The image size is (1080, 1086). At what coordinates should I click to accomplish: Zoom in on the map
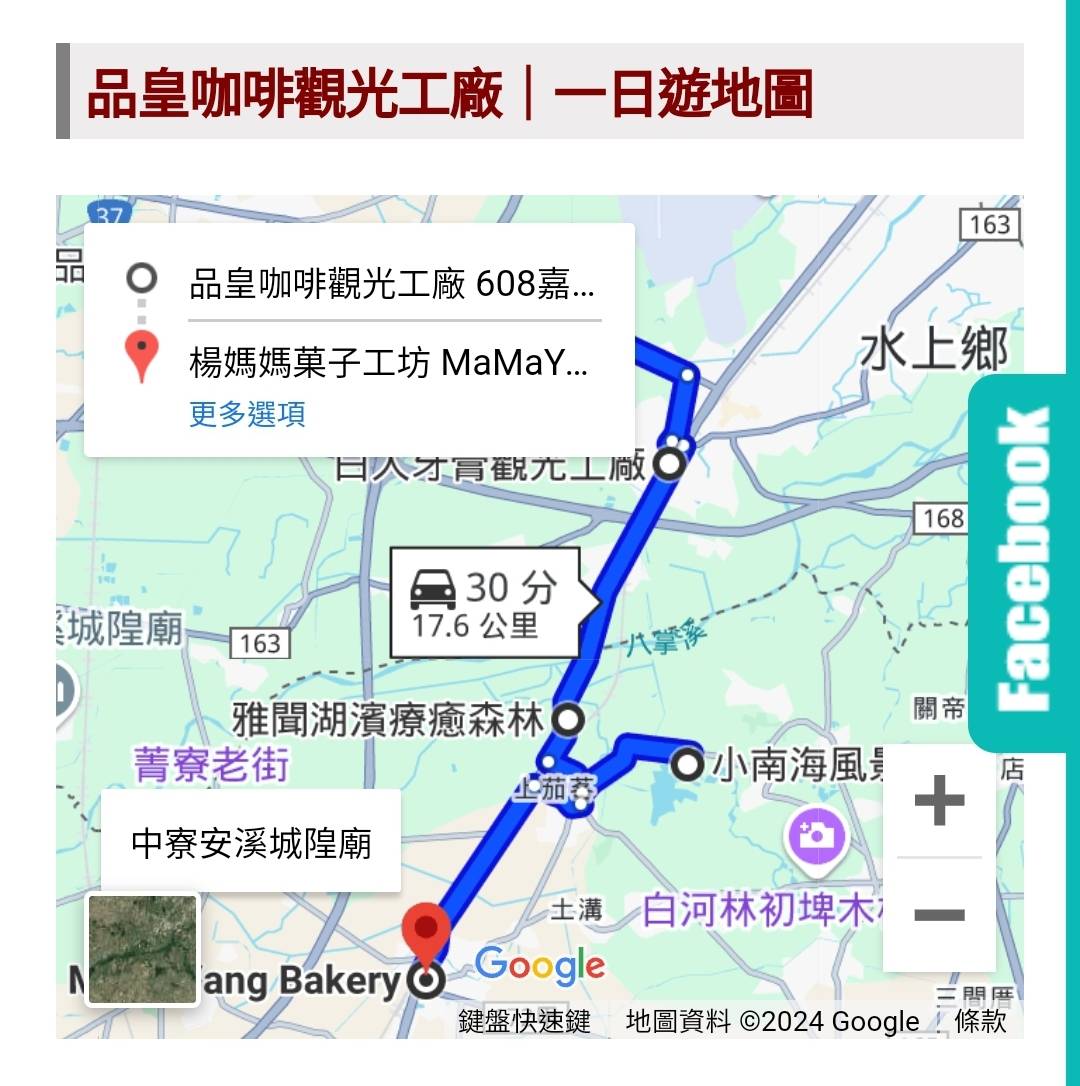tap(939, 801)
